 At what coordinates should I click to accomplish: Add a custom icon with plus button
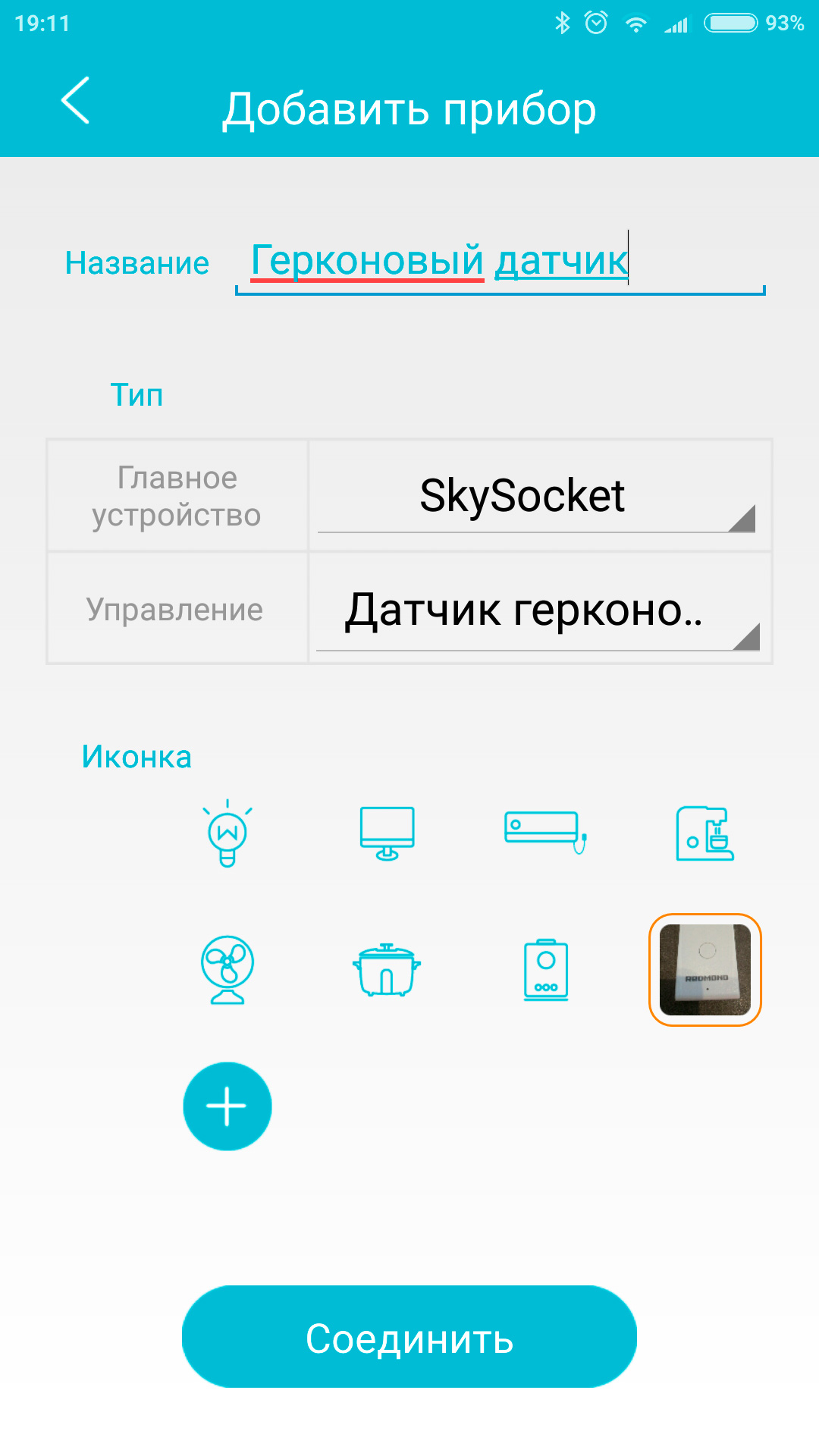227,1106
